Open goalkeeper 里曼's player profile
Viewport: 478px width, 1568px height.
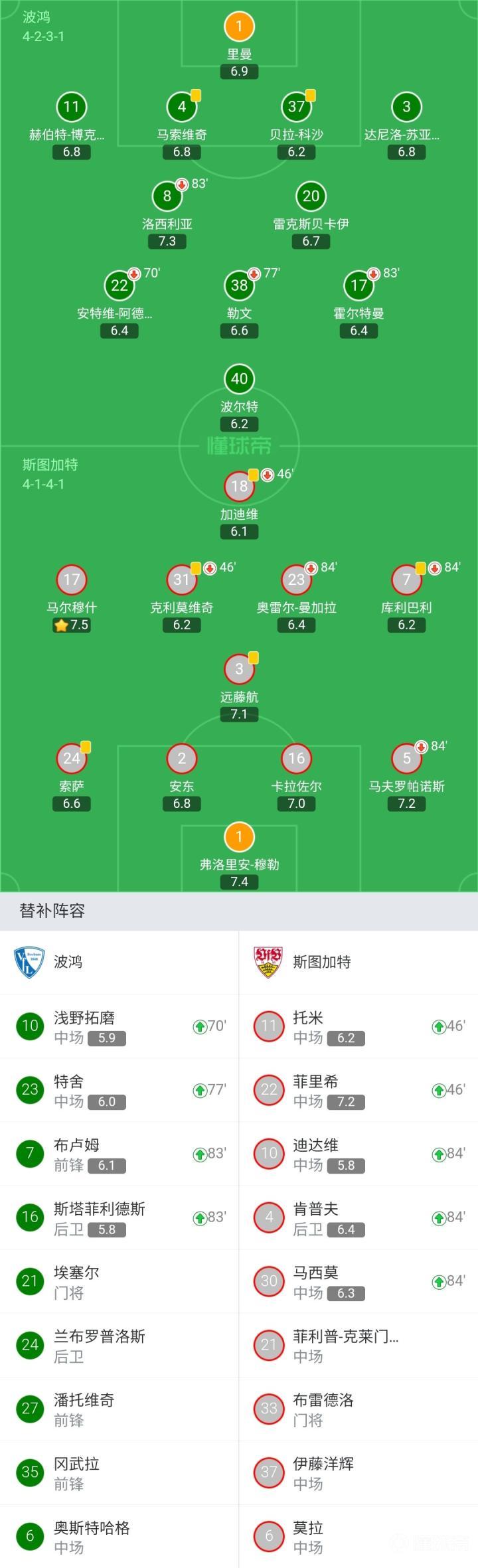tap(239, 27)
